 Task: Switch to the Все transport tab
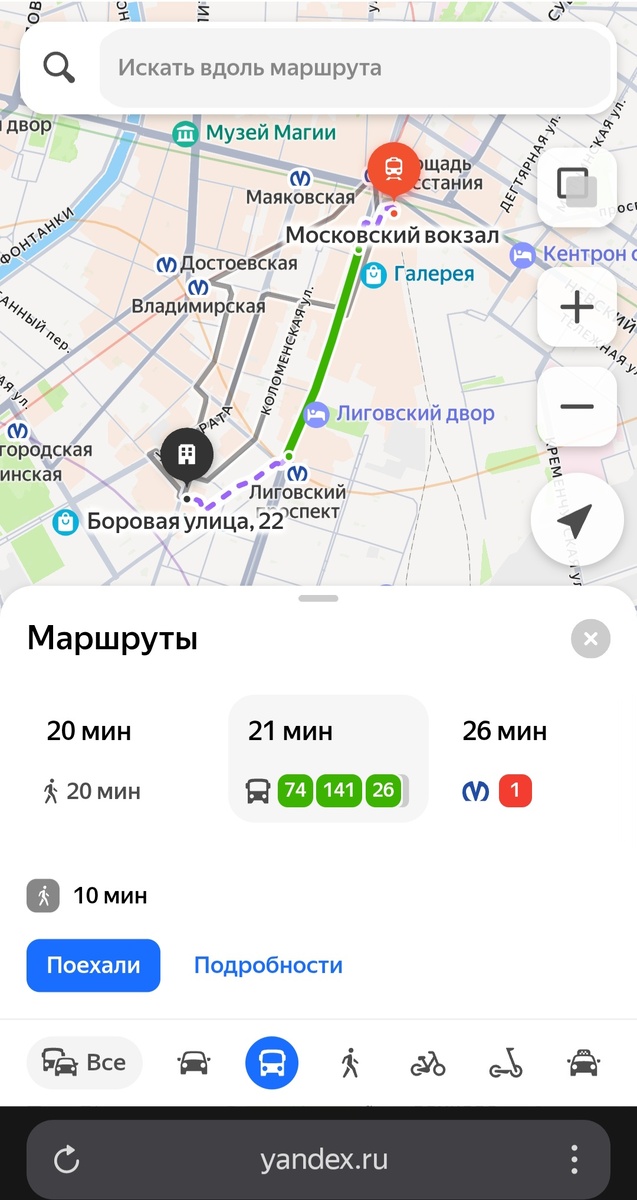[x=85, y=1062]
